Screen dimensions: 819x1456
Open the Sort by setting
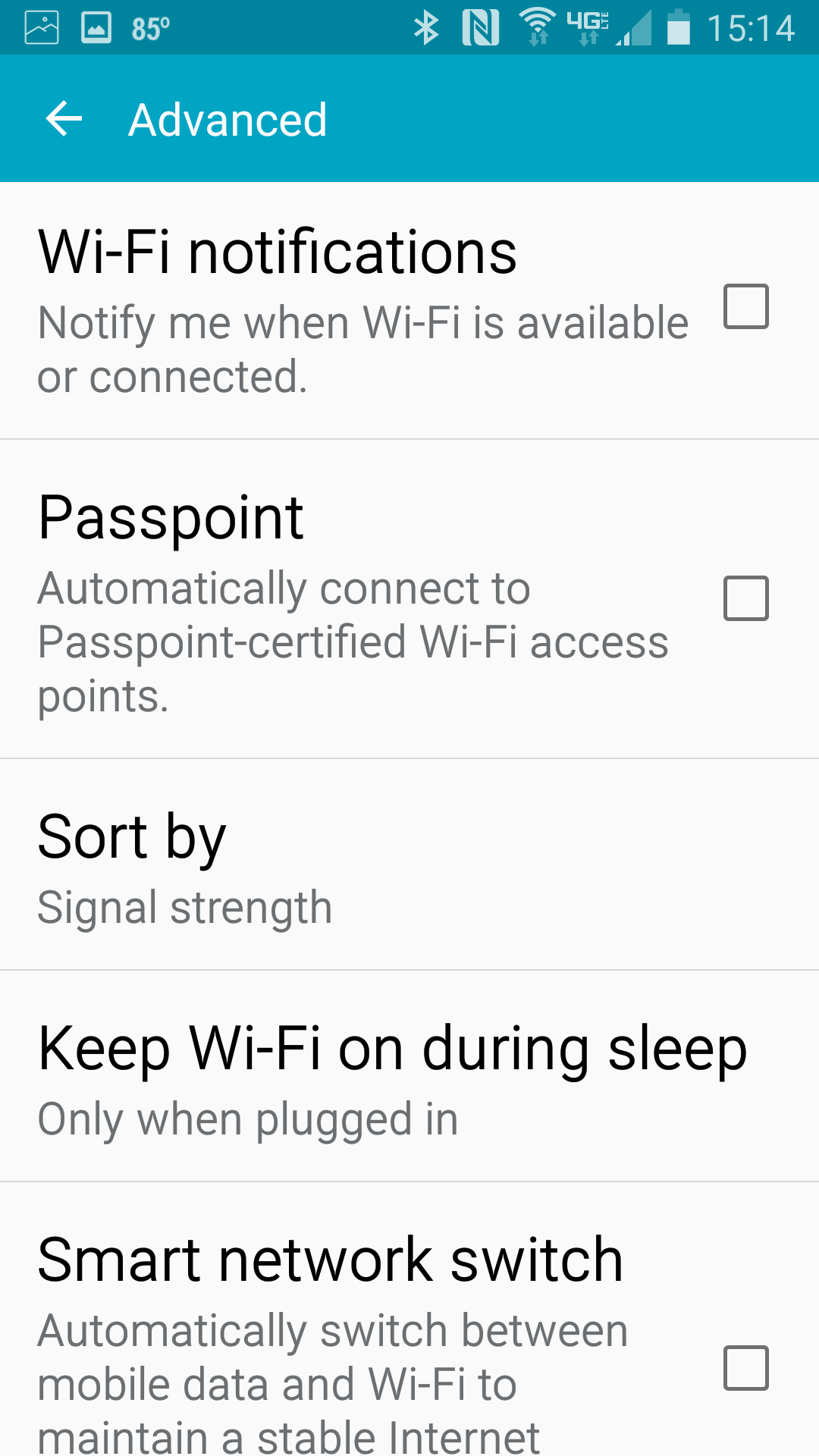pos(409,864)
